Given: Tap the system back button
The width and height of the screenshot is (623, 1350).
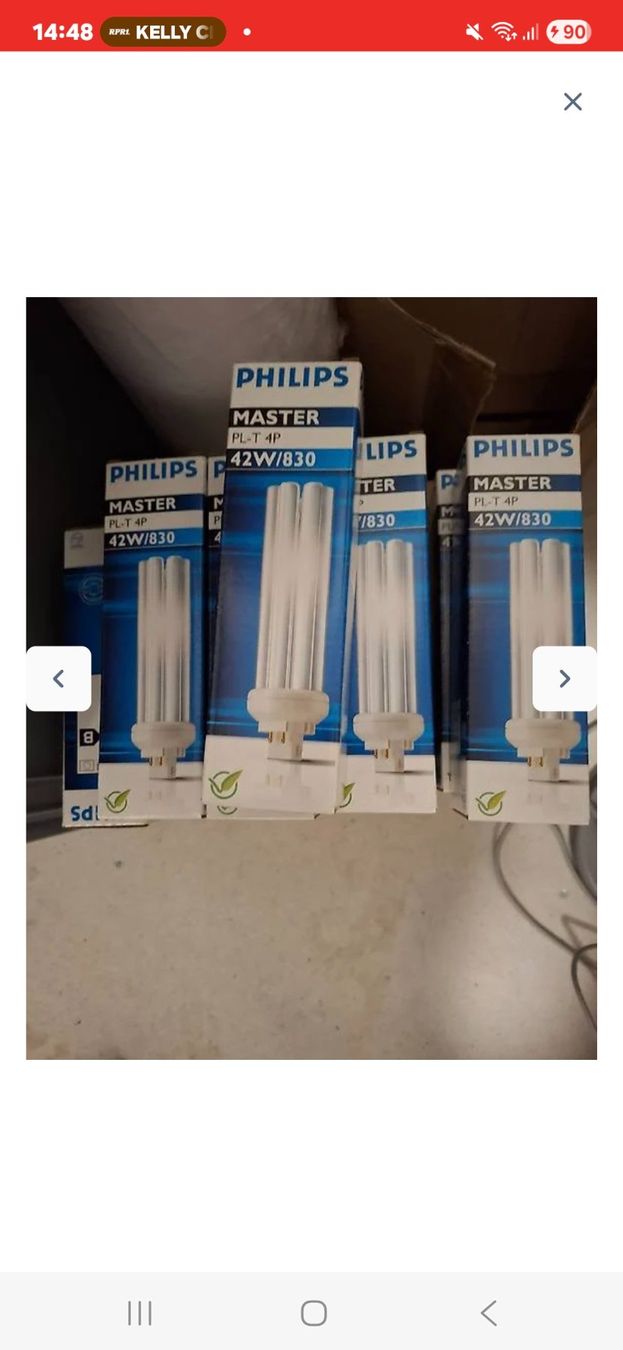Looking at the screenshot, I should point(488,1313).
